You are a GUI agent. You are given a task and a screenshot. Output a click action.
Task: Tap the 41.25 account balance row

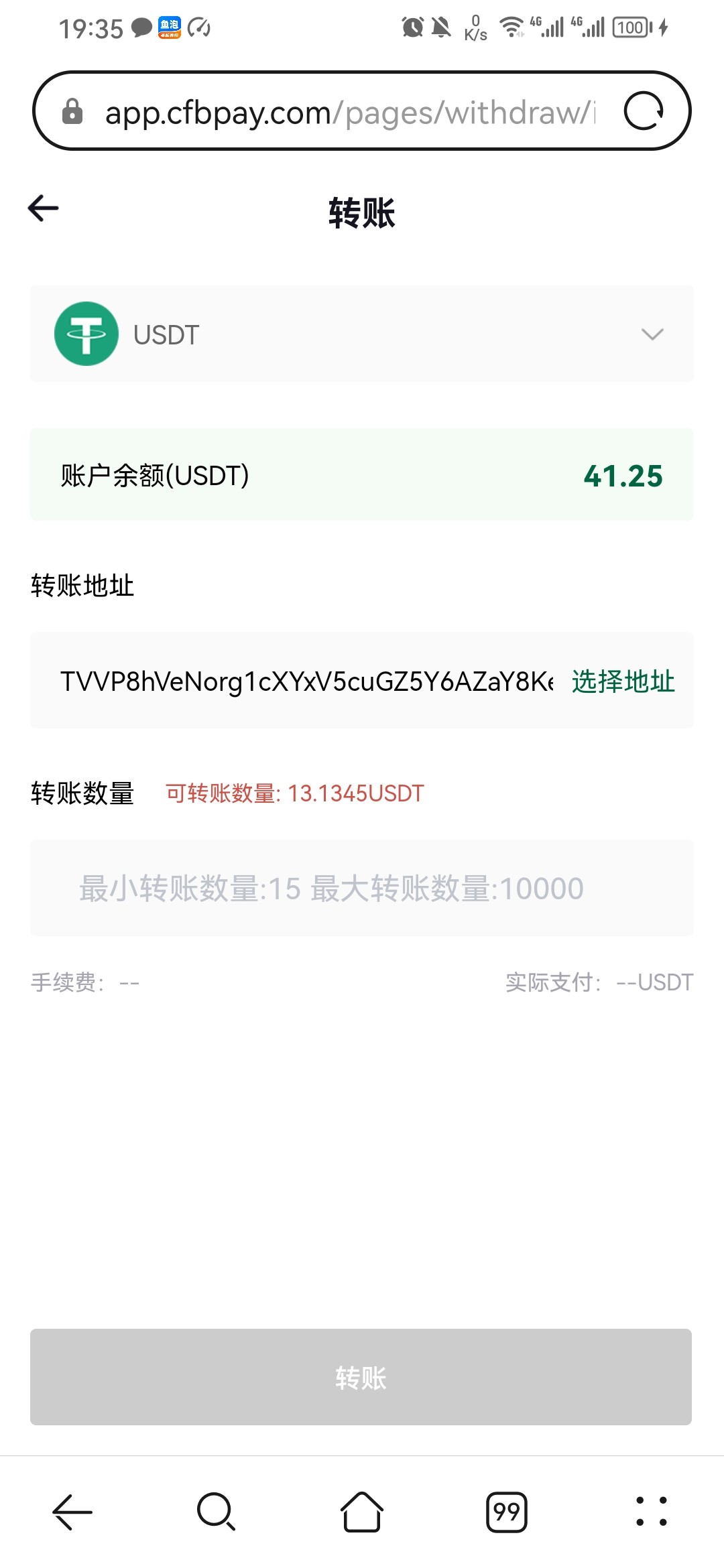(362, 476)
